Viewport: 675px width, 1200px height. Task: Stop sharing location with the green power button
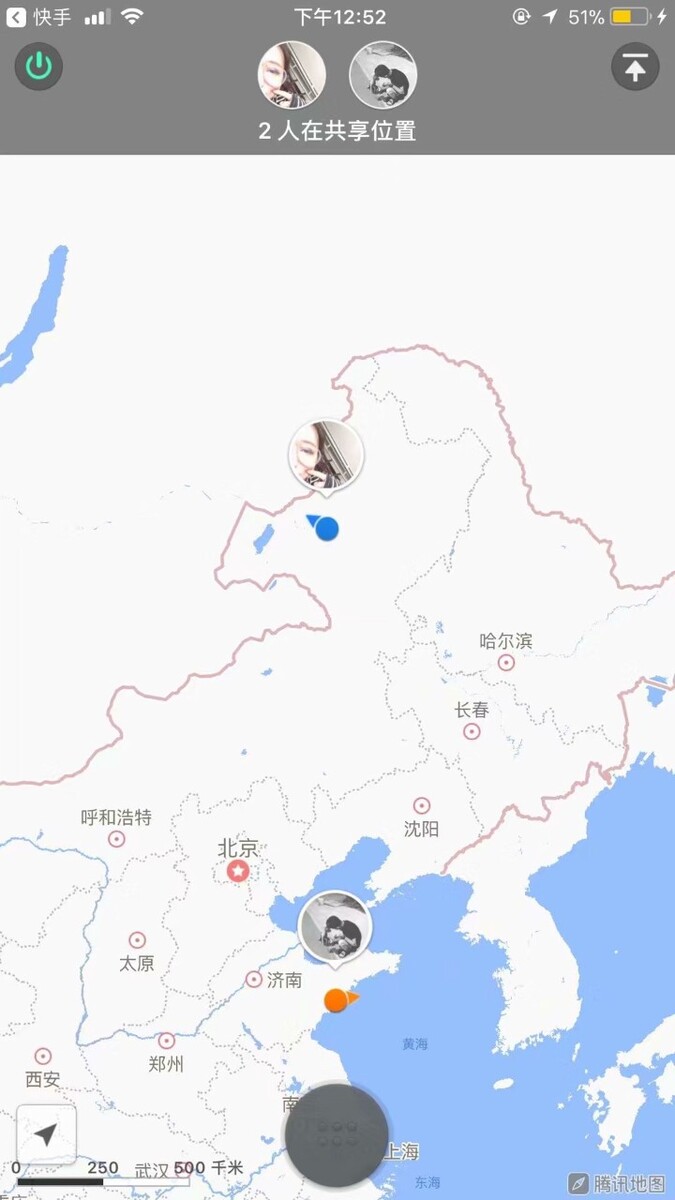[39, 67]
